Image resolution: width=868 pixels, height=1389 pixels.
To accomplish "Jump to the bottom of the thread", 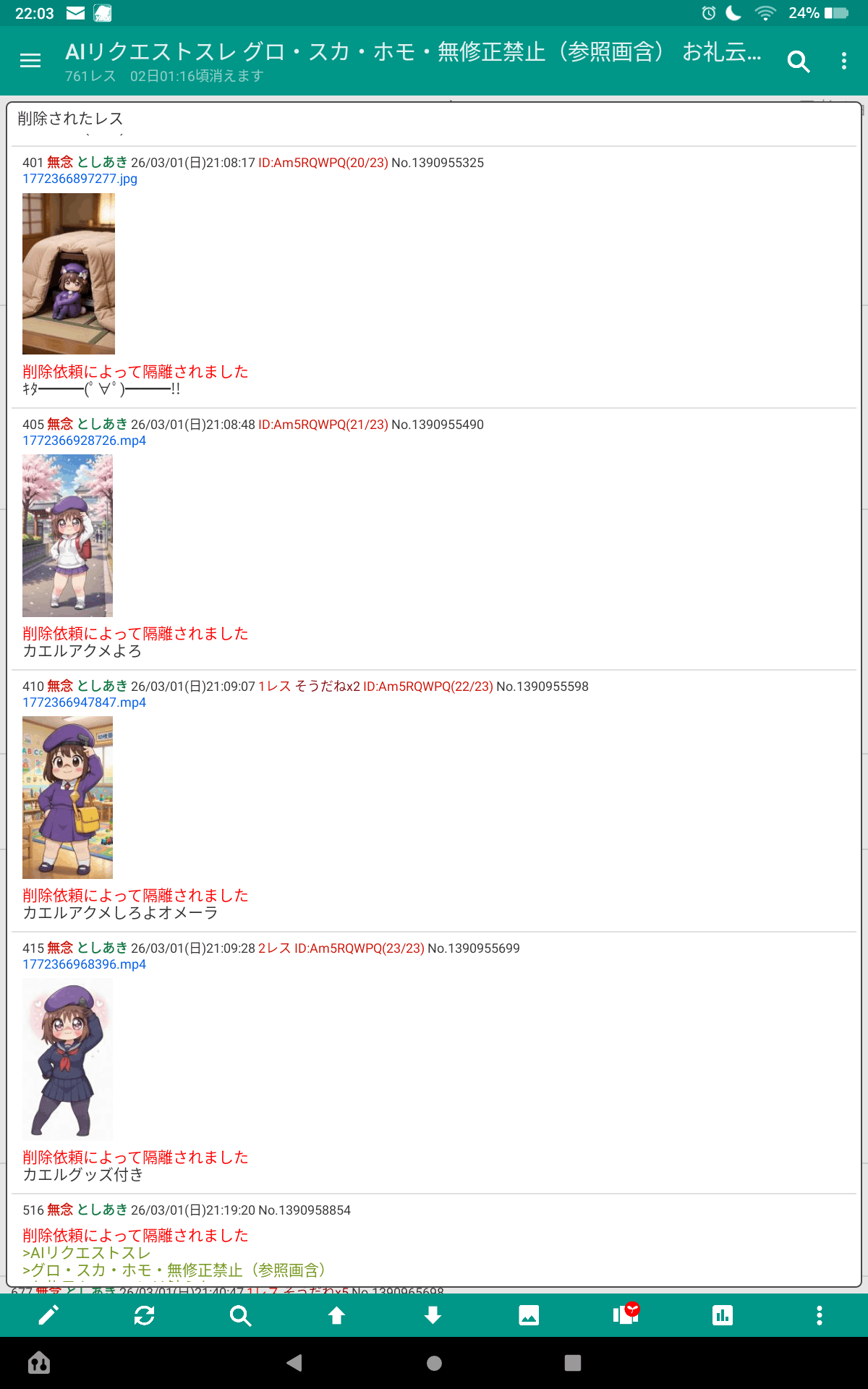I will point(433,1315).
